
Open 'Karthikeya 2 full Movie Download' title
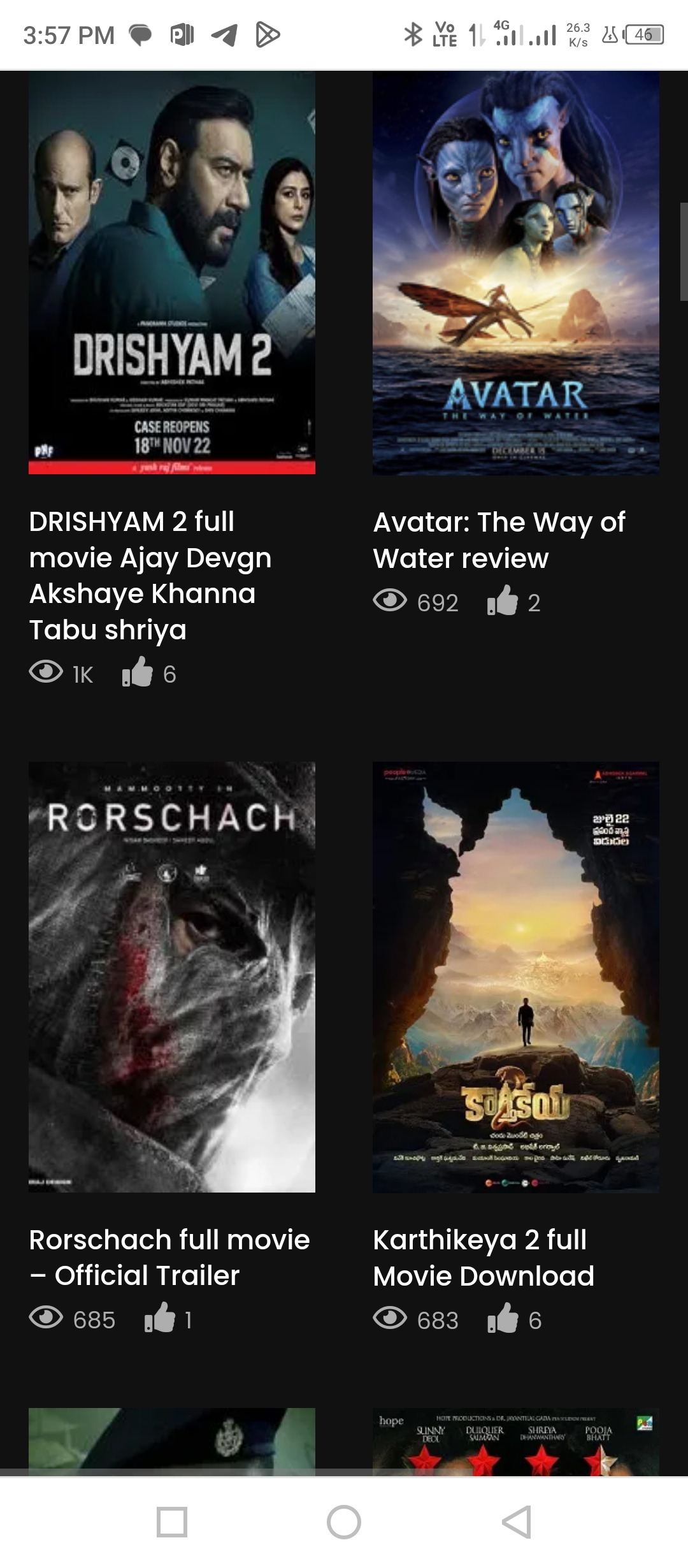tap(484, 1258)
